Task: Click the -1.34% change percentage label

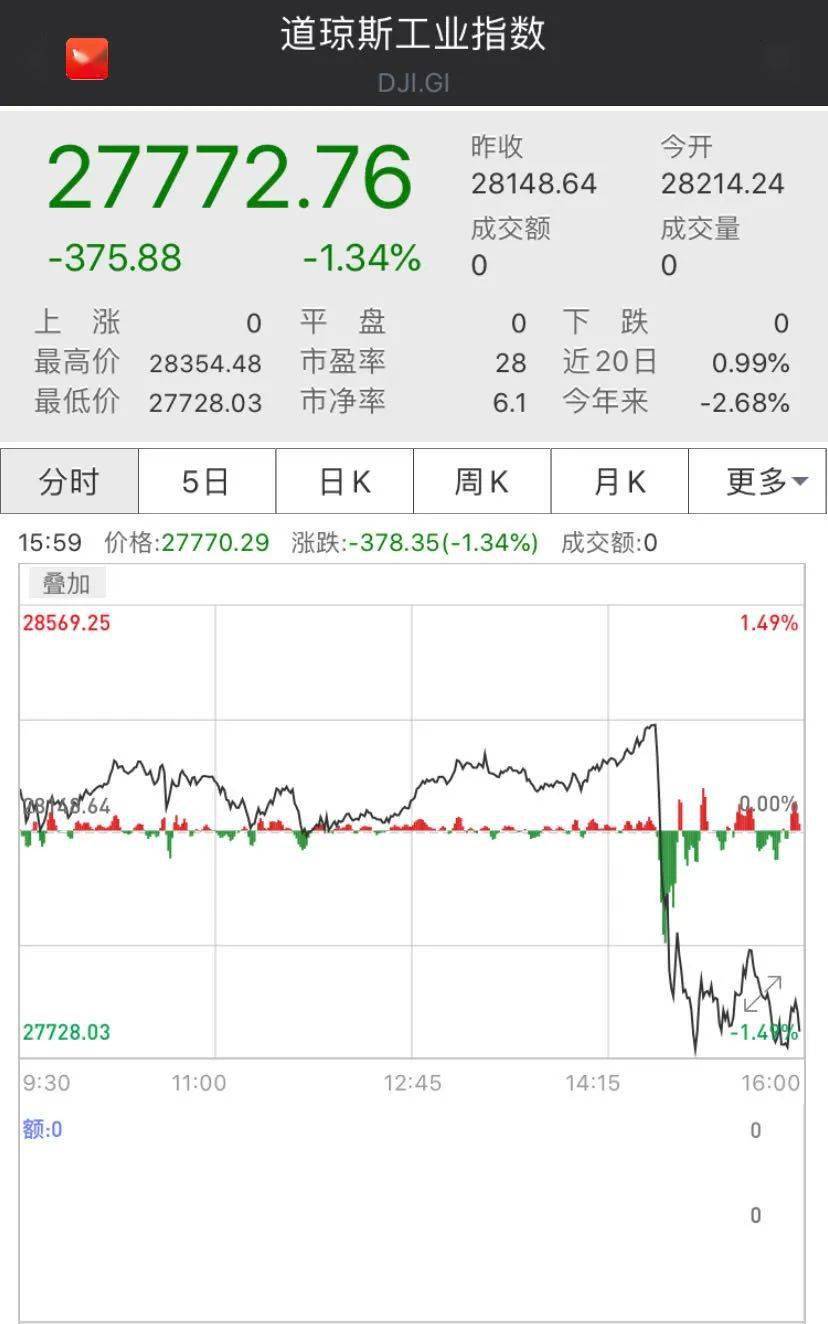Action: [362, 259]
